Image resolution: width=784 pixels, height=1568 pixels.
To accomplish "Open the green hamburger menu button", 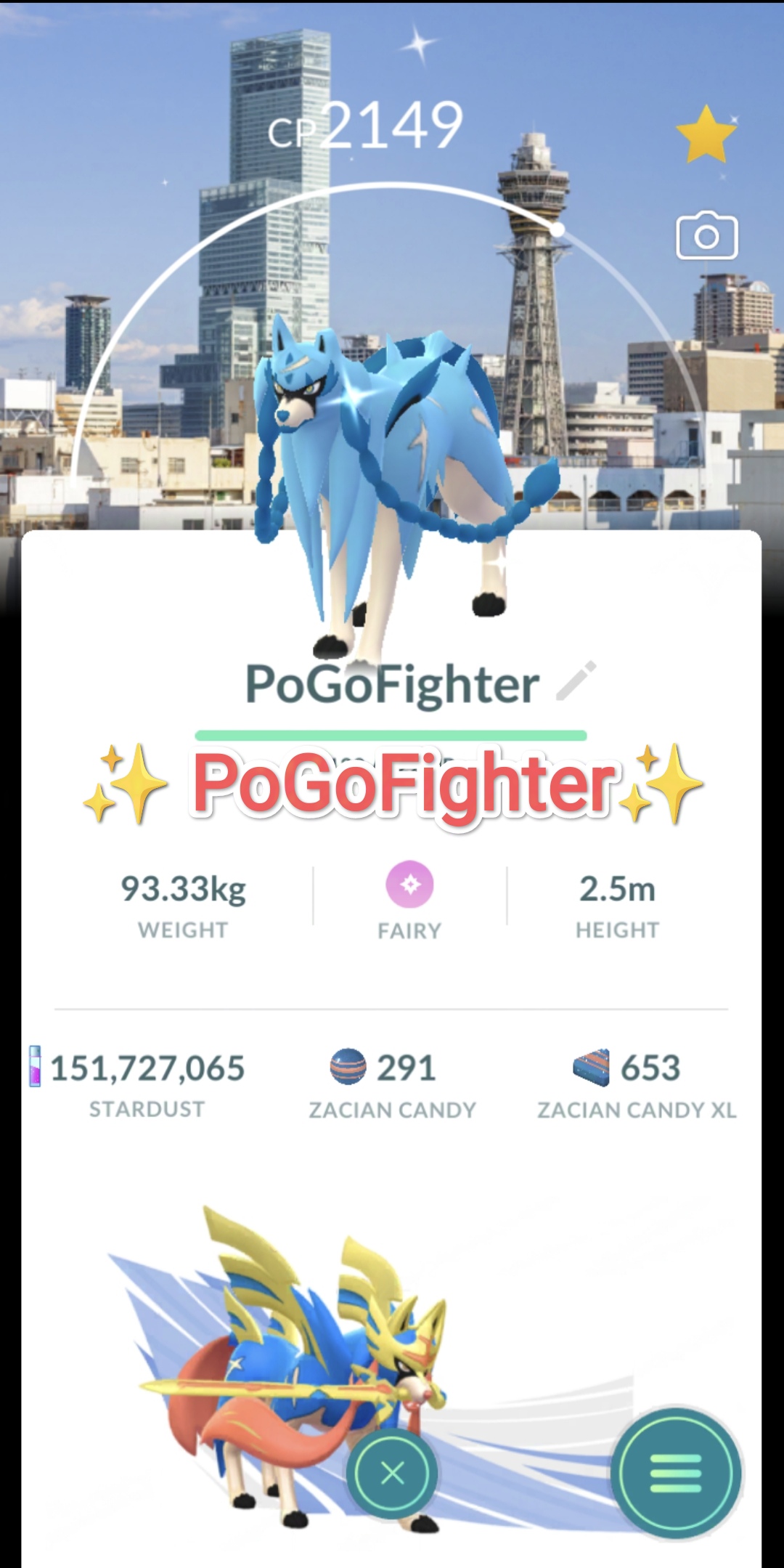I will click(x=676, y=1473).
